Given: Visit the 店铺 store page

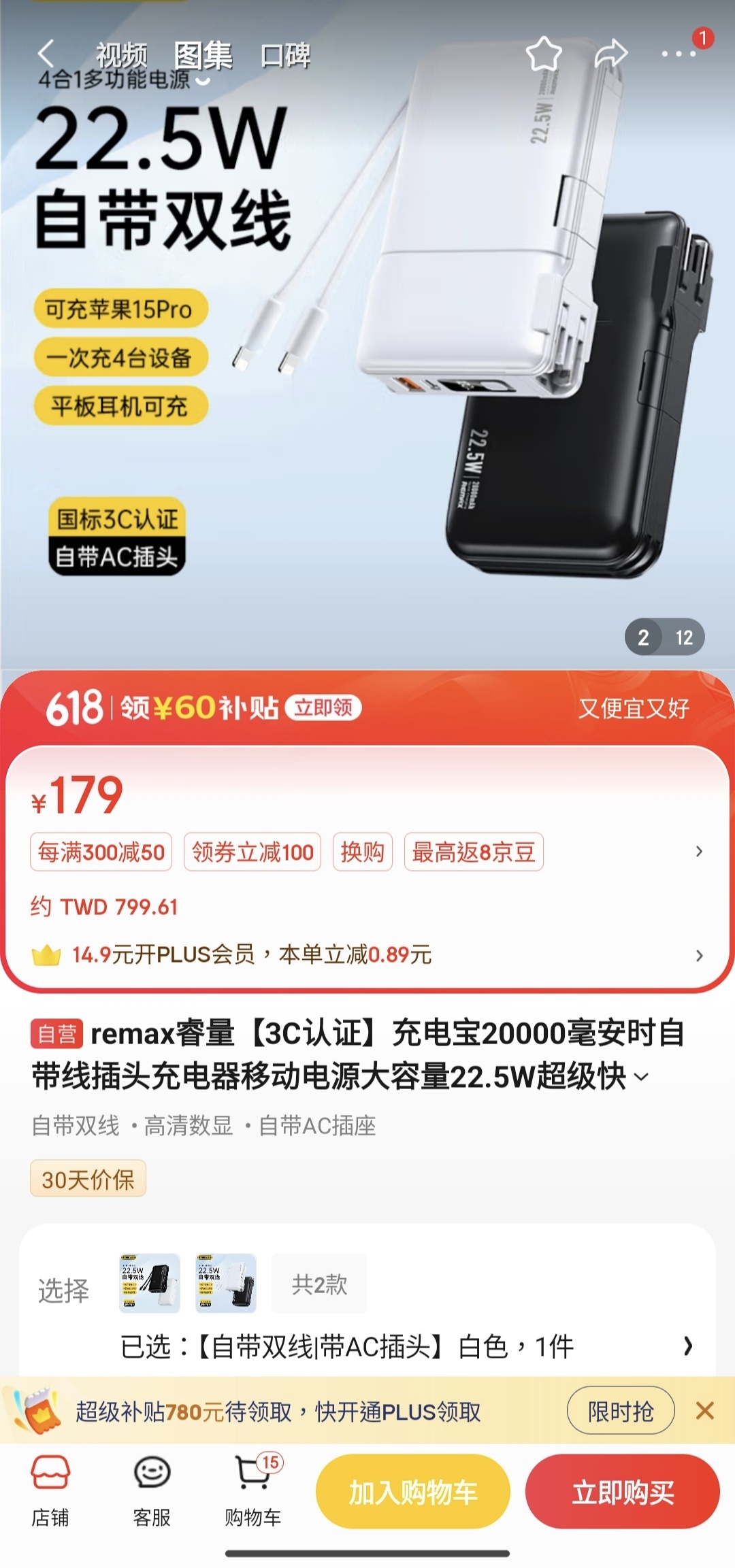Looking at the screenshot, I should click(x=50, y=1490).
